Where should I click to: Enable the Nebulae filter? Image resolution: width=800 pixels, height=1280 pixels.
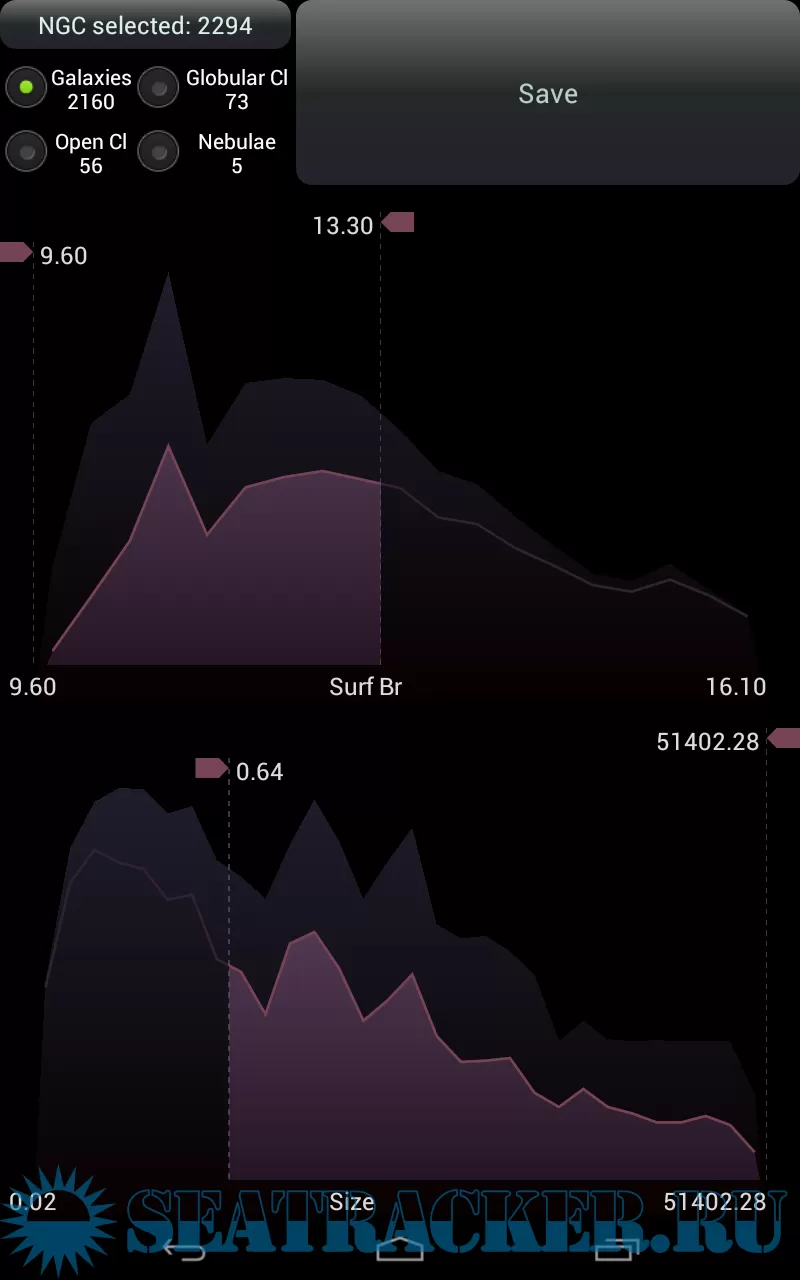(x=158, y=152)
